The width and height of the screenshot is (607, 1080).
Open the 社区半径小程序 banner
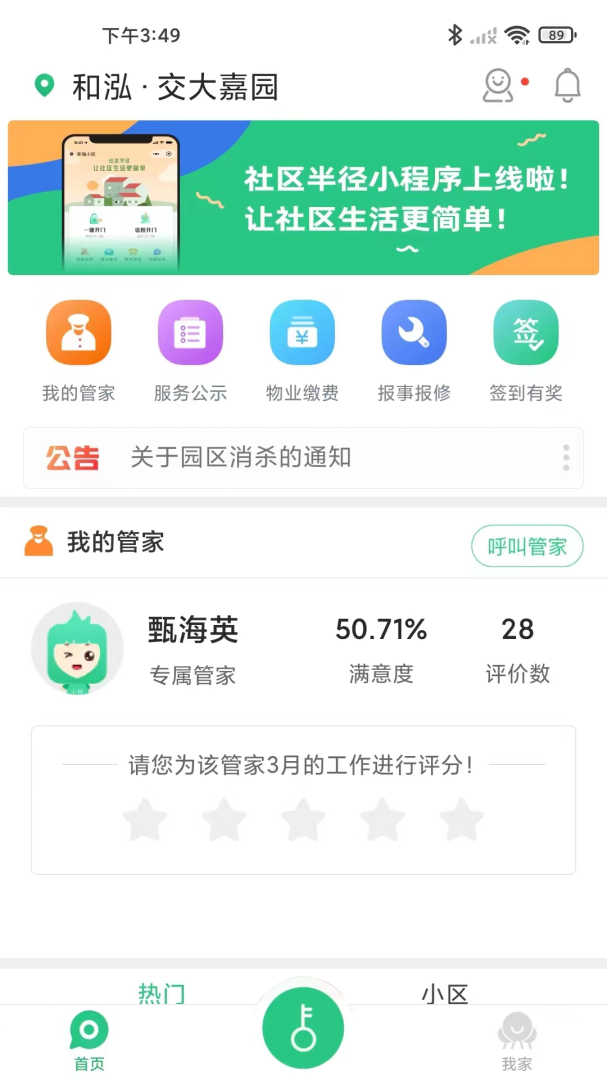pyautogui.click(x=303, y=198)
